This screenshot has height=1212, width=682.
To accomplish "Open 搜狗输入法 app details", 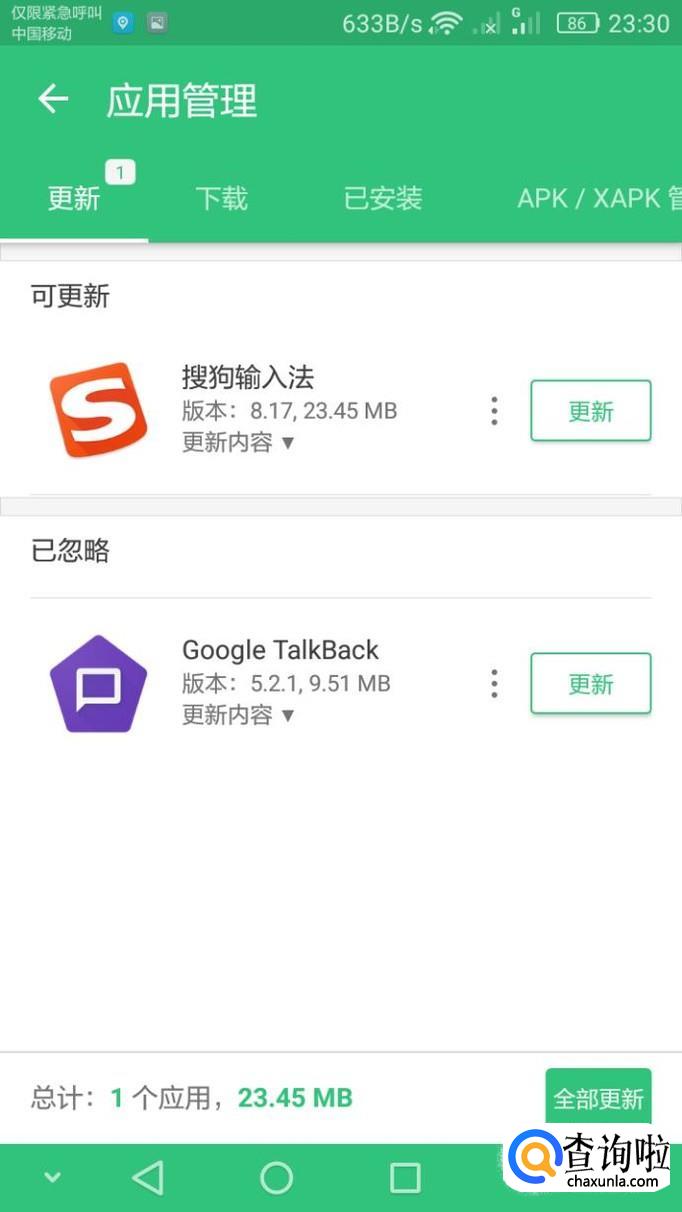I will click(x=248, y=378).
